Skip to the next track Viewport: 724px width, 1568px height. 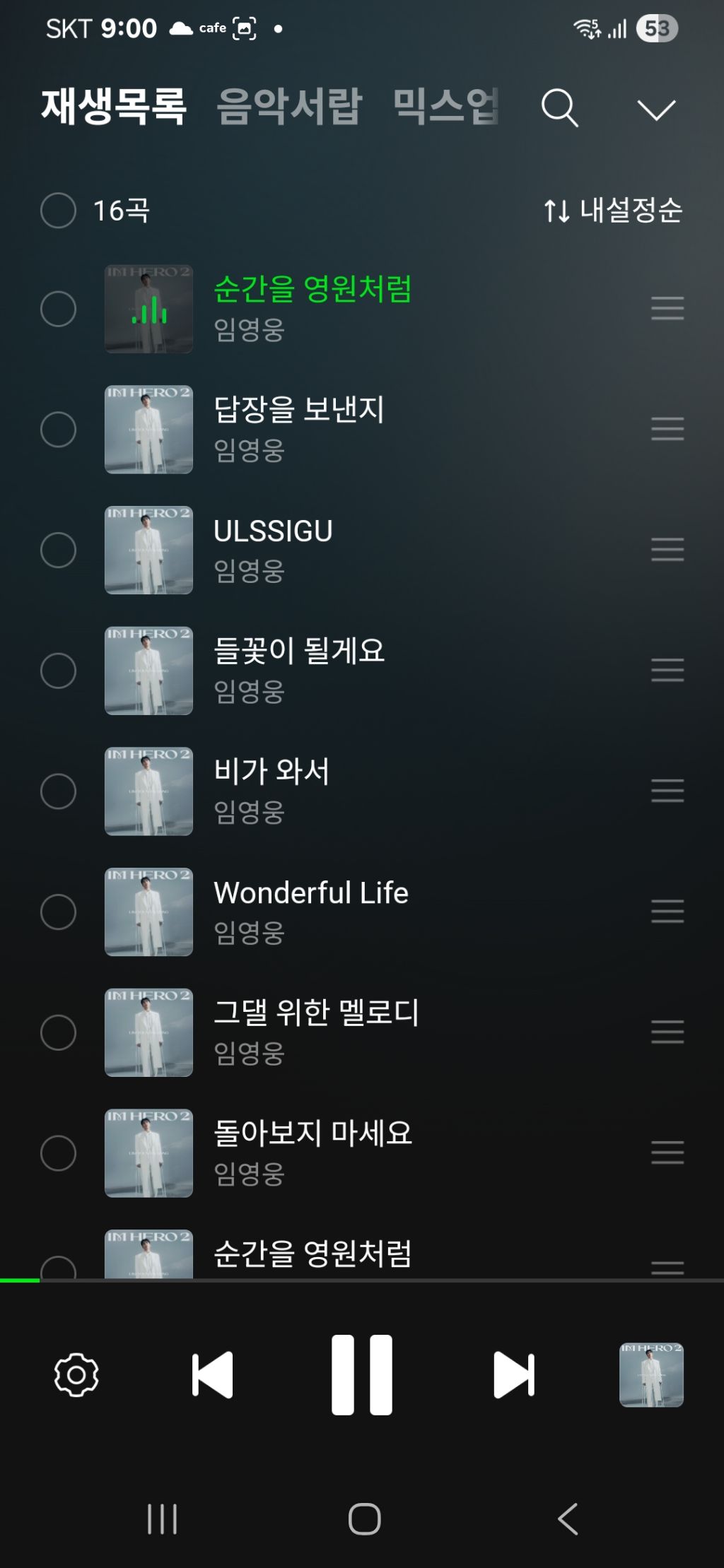click(x=514, y=1375)
